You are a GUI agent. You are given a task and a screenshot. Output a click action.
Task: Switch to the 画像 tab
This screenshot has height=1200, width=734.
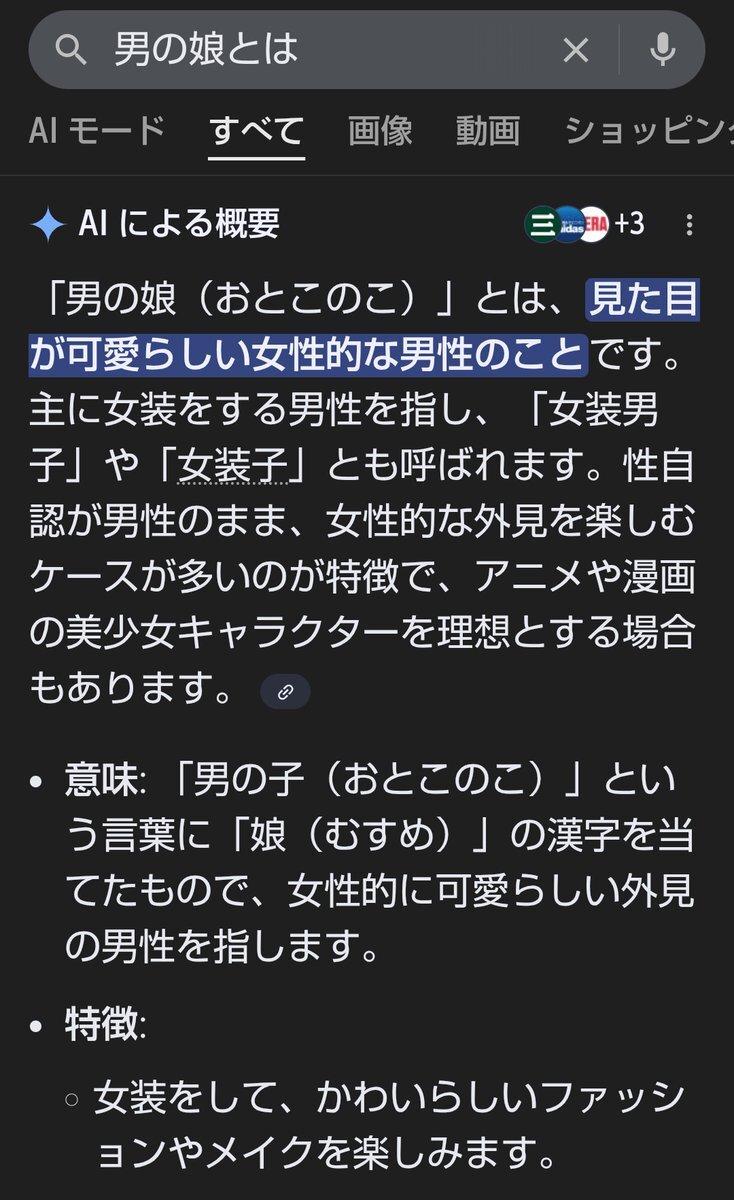(378, 130)
